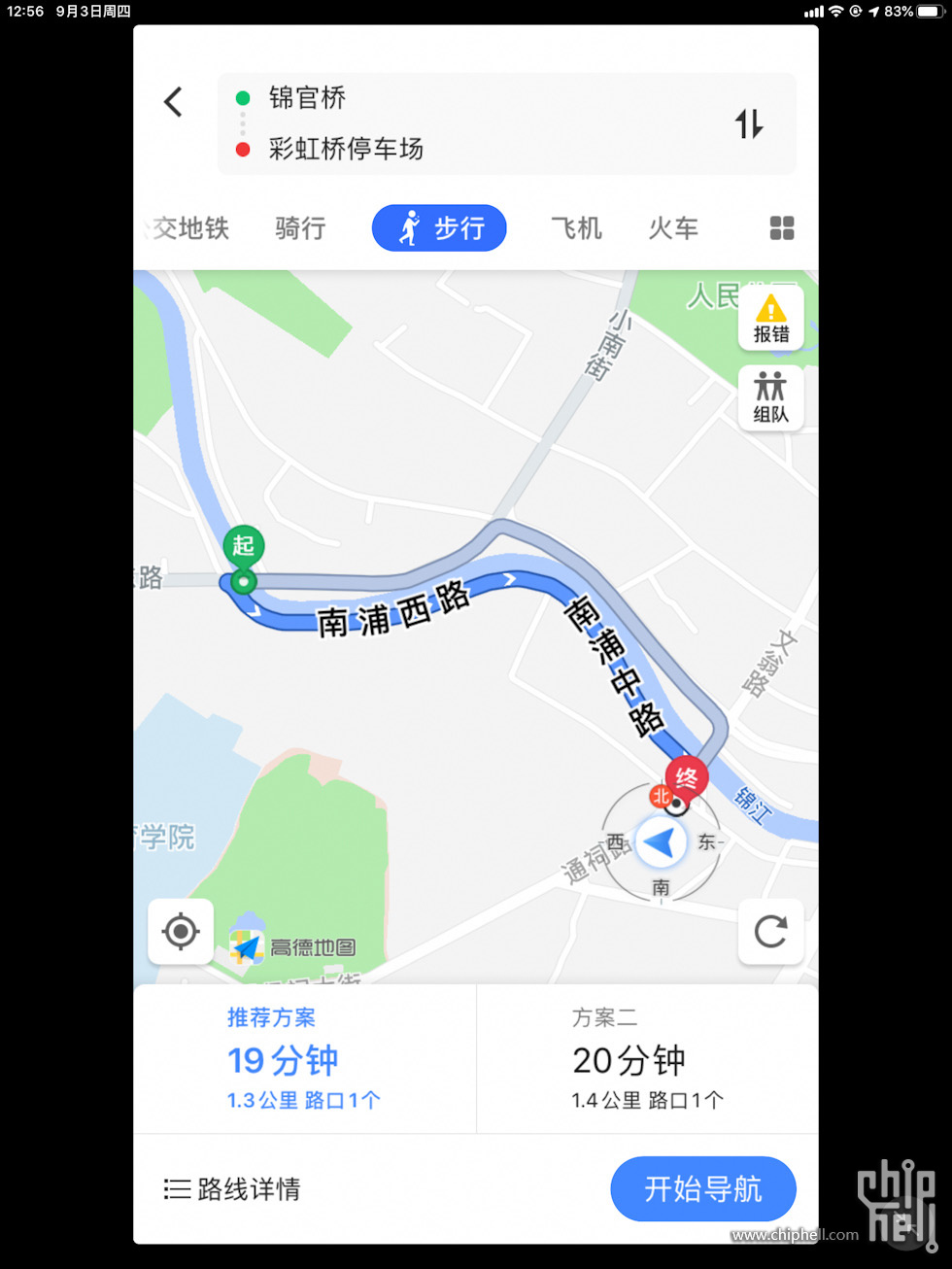The image size is (952, 1269).
Task: Choose the 方案二 20分钟 route
Action: pos(647,1059)
